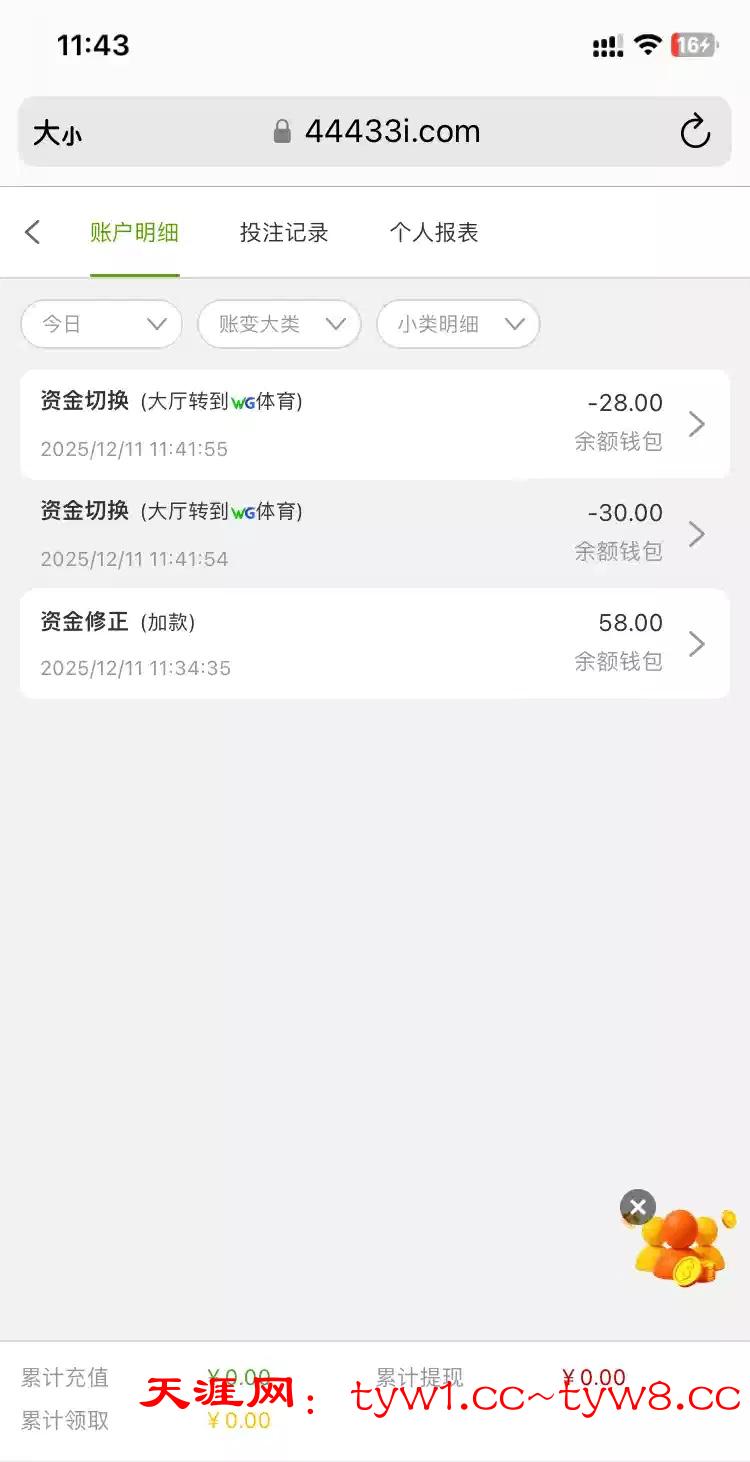Reload the page in browser

click(694, 132)
